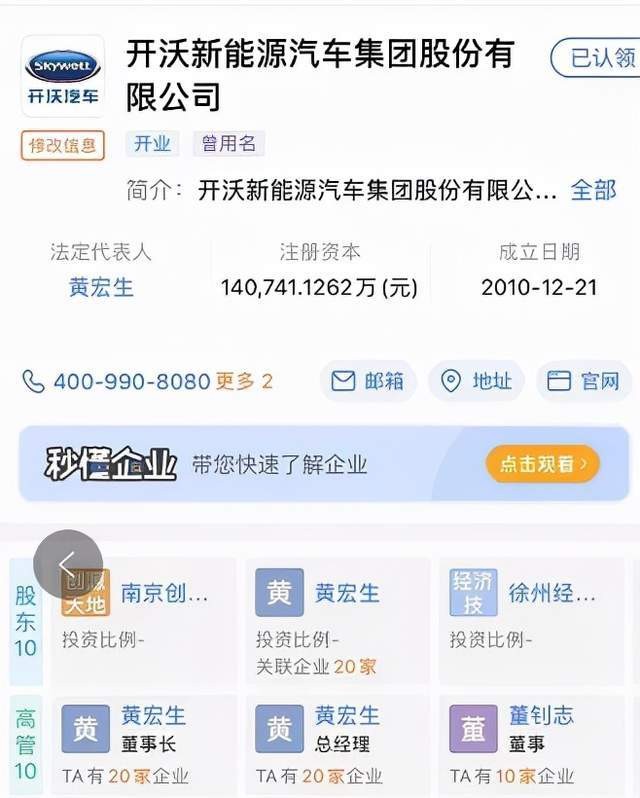Open the 已认领 badge
This screenshot has height=798, width=640.
tap(598, 58)
